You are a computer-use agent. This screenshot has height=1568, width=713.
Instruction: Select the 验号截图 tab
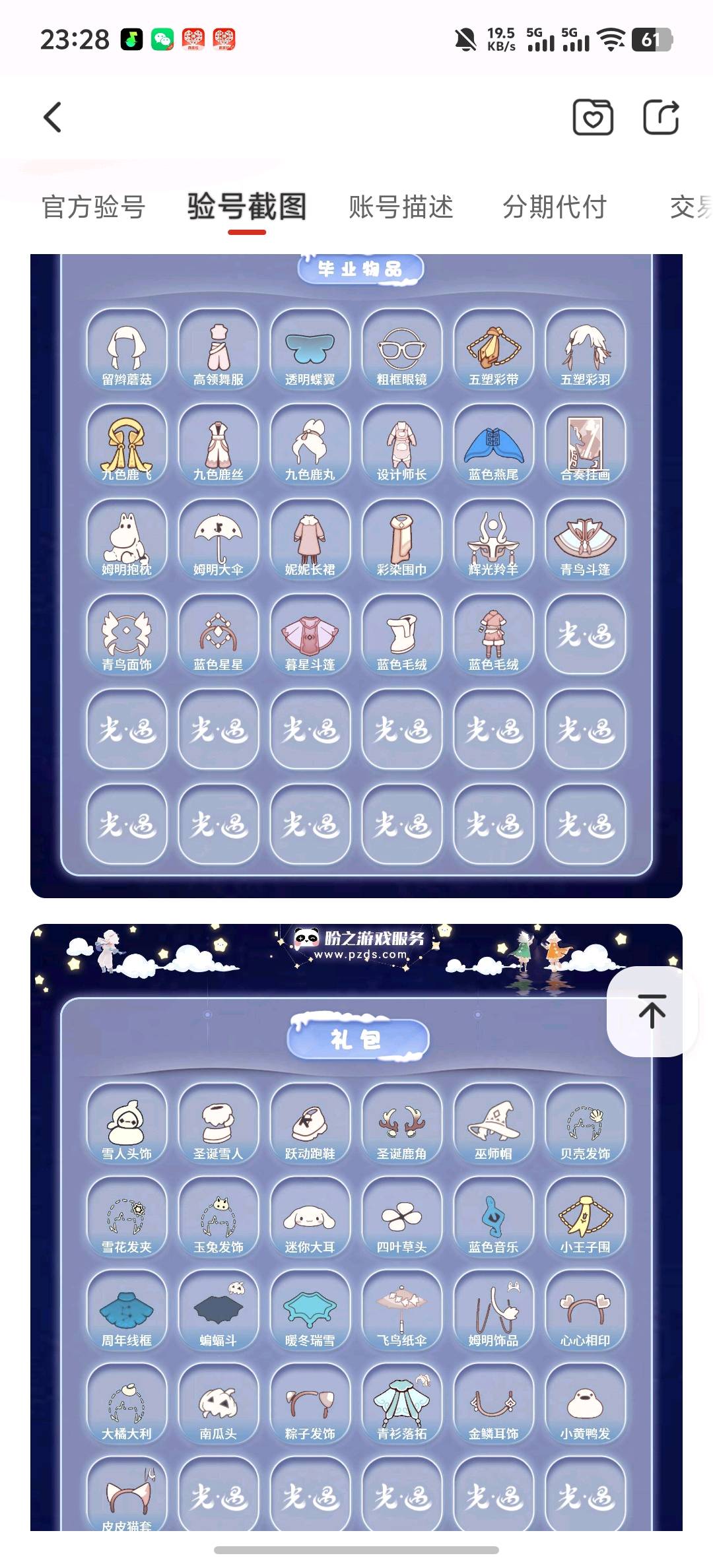(x=247, y=207)
